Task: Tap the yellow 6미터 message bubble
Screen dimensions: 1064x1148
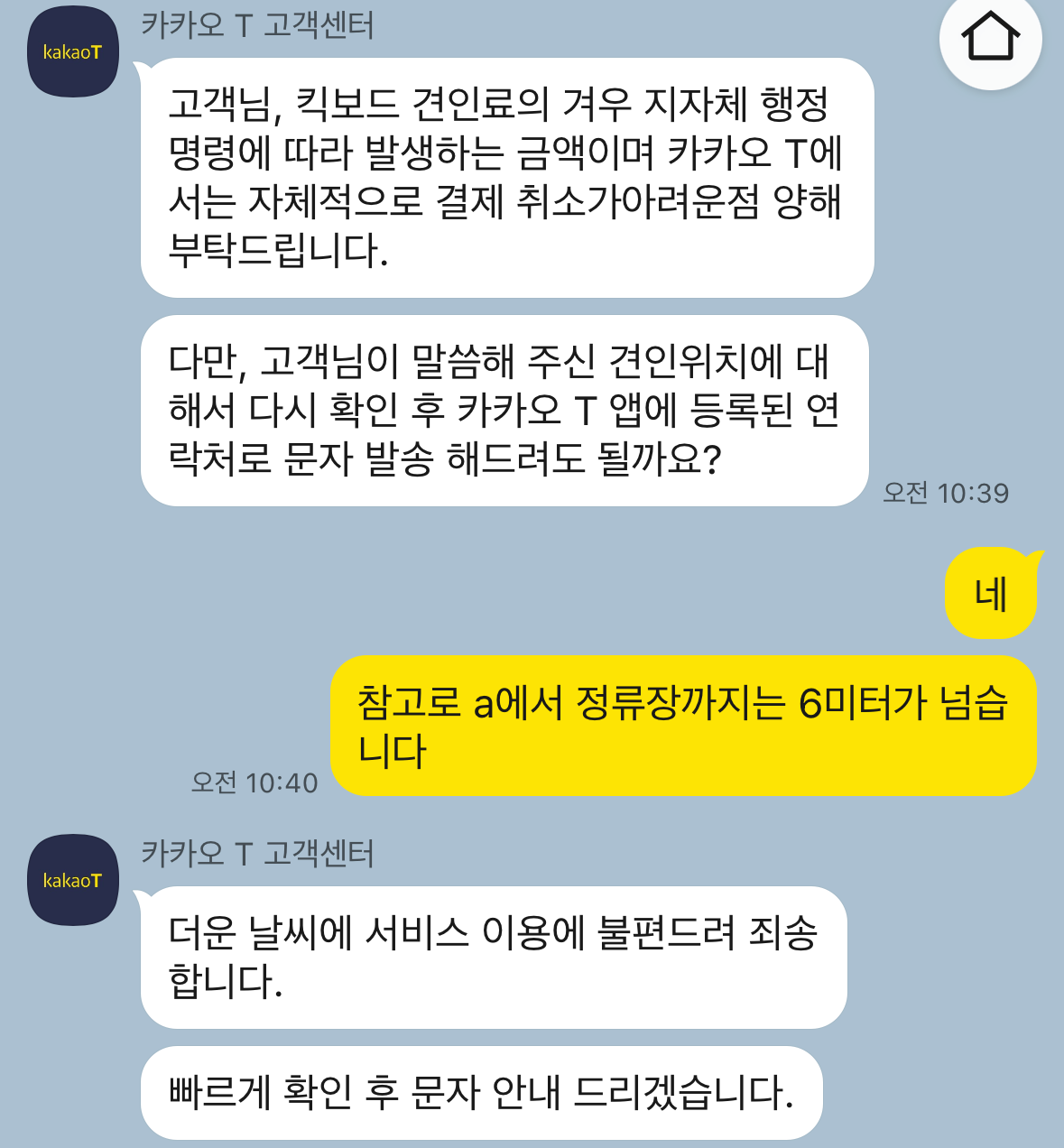Action: [686, 725]
